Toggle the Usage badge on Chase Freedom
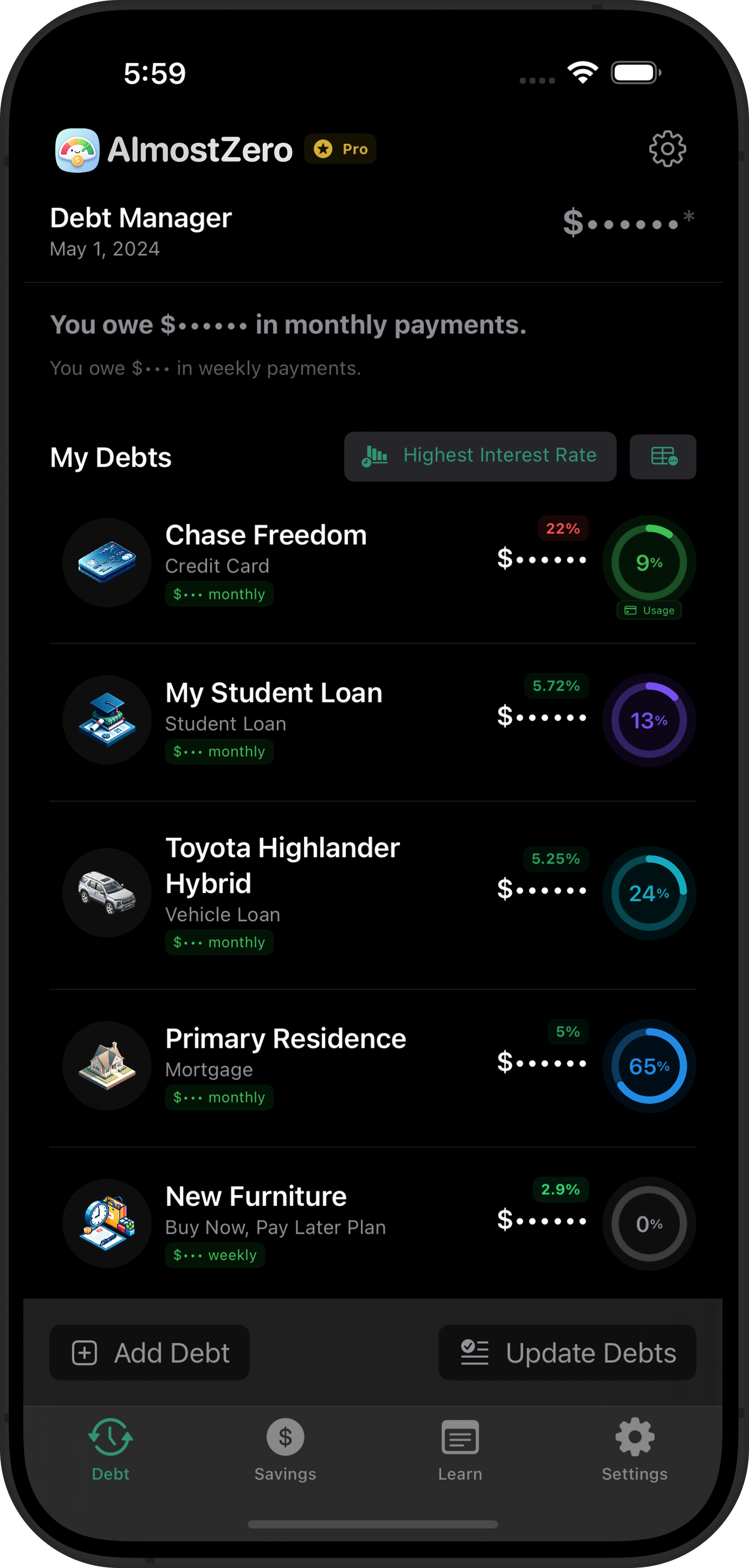Image resolution: width=749 pixels, height=1568 pixels. click(649, 610)
